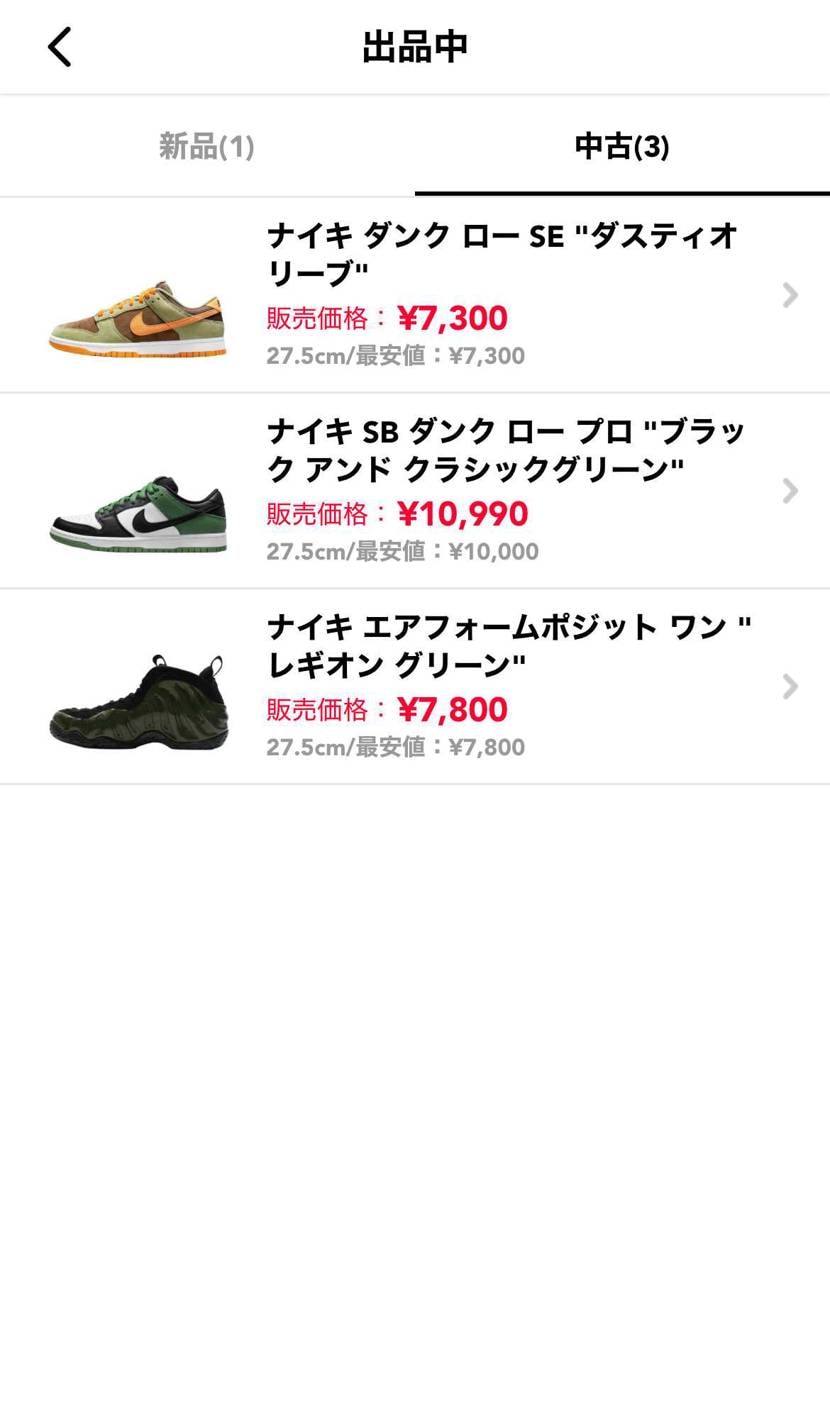
Task: Switch to the 新品(1) tab
Action: tap(207, 145)
